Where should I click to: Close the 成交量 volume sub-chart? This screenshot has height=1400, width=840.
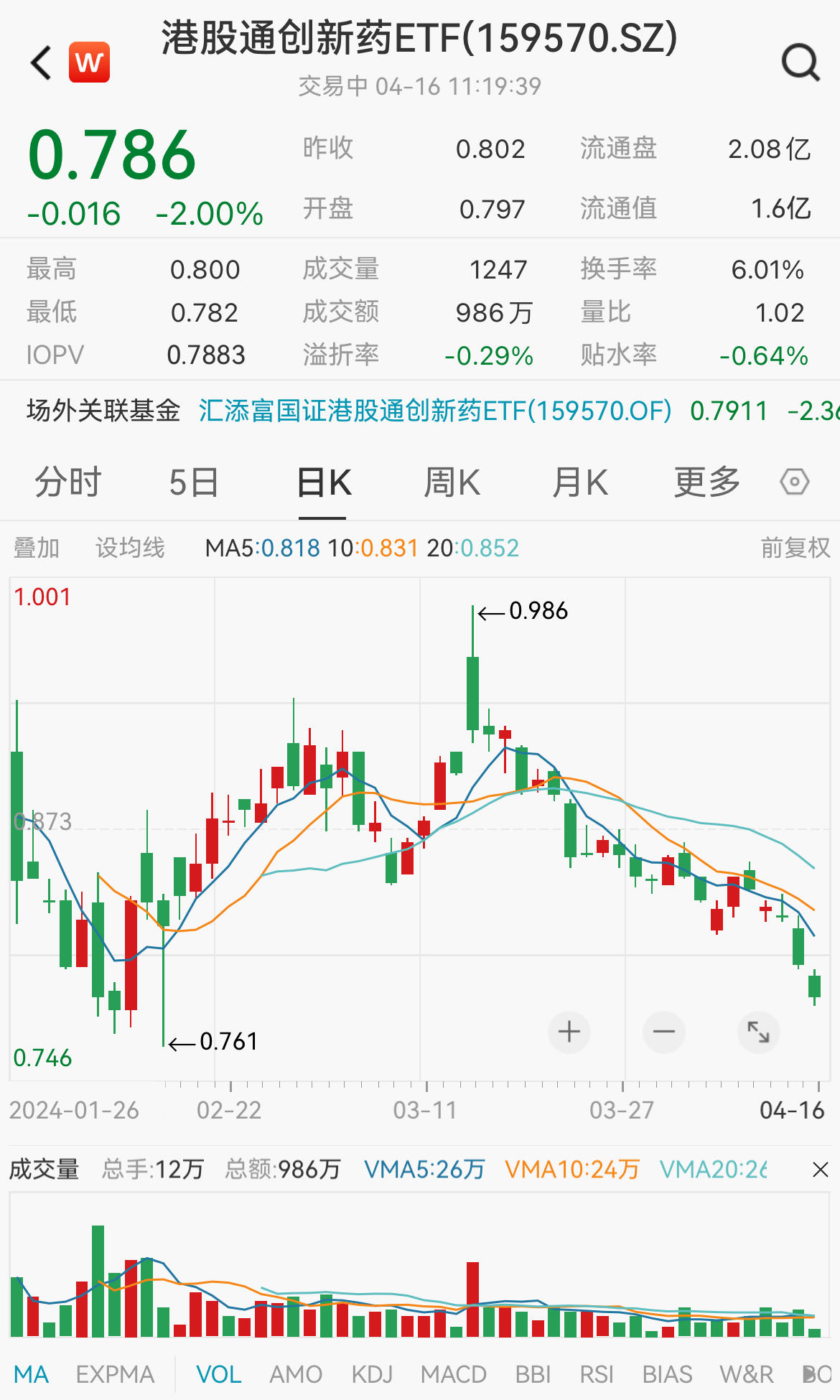(820, 1170)
